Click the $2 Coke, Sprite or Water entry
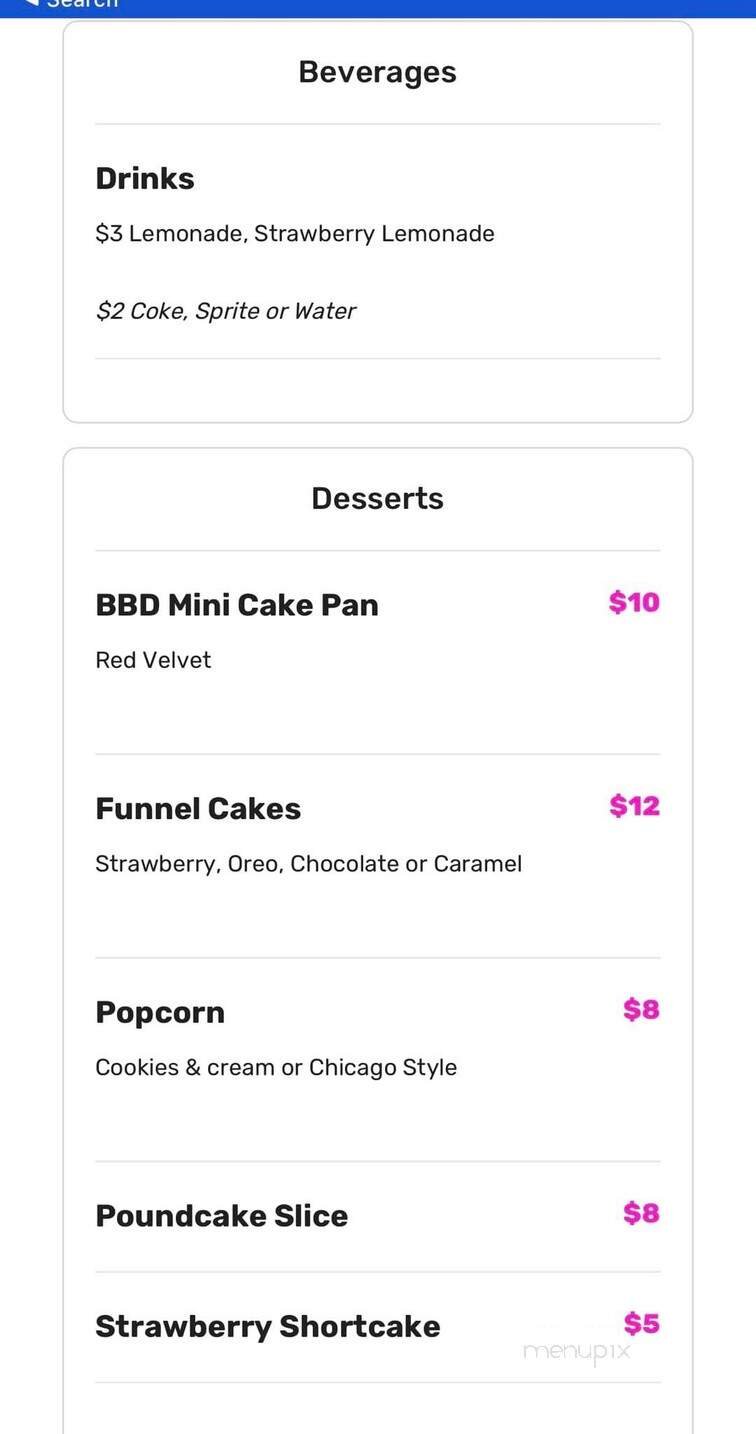This screenshot has width=756, height=1434. point(226,310)
